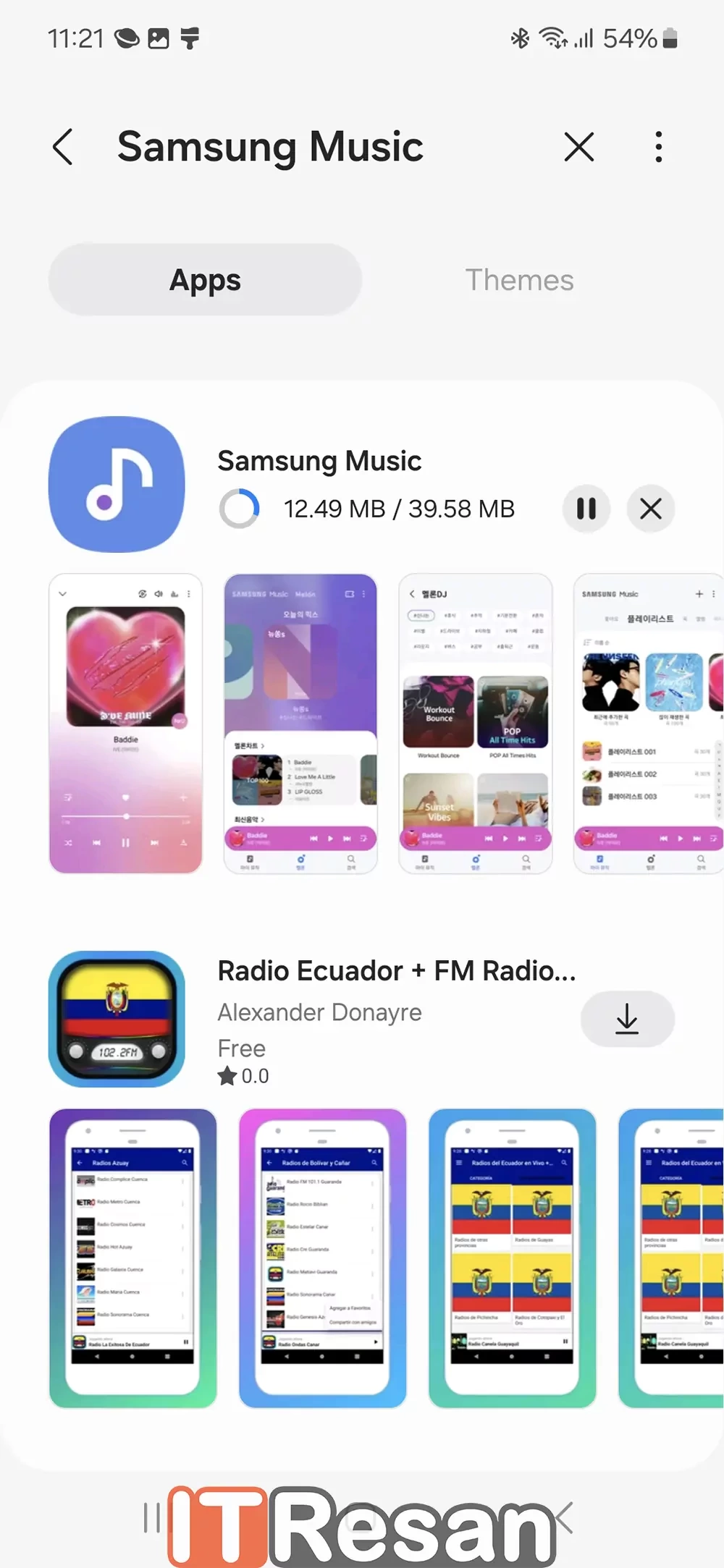Open the Radio Ecuador + FM Radio listing
724x1568 pixels.
pos(396,971)
